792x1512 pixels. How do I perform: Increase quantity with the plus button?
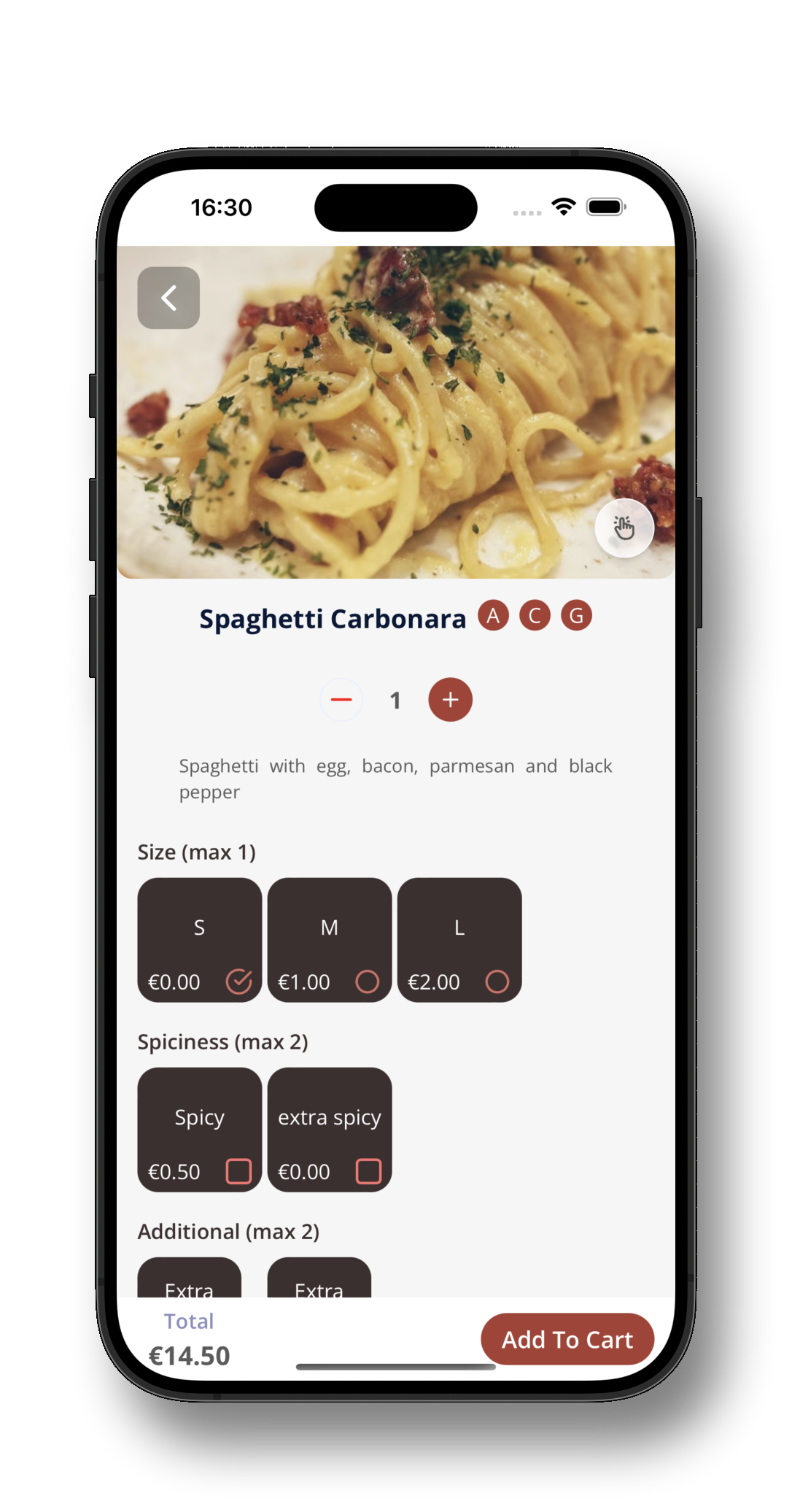click(450, 700)
